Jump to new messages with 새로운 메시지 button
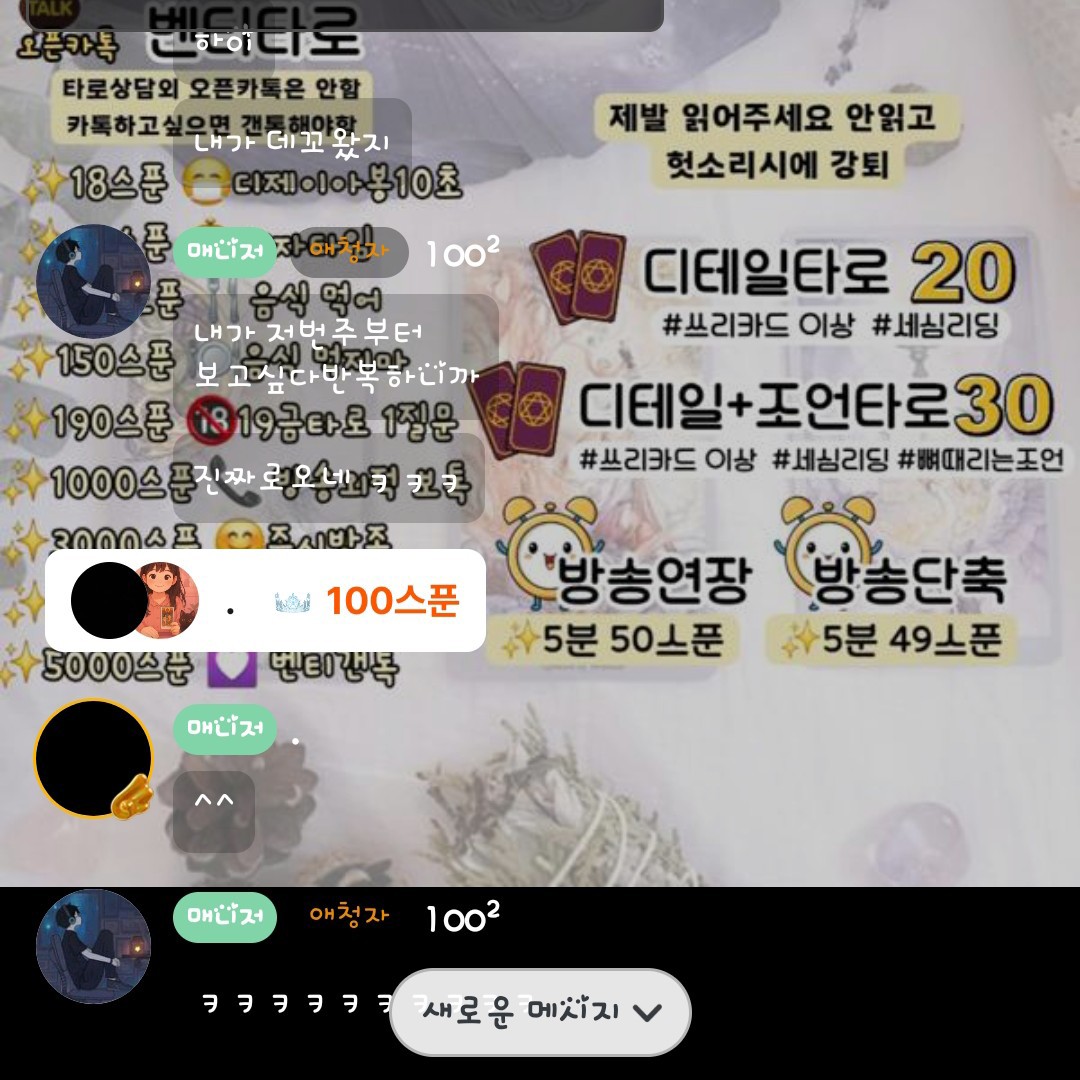The width and height of the screenshot is (1080, 1080). coord(540,1012)
